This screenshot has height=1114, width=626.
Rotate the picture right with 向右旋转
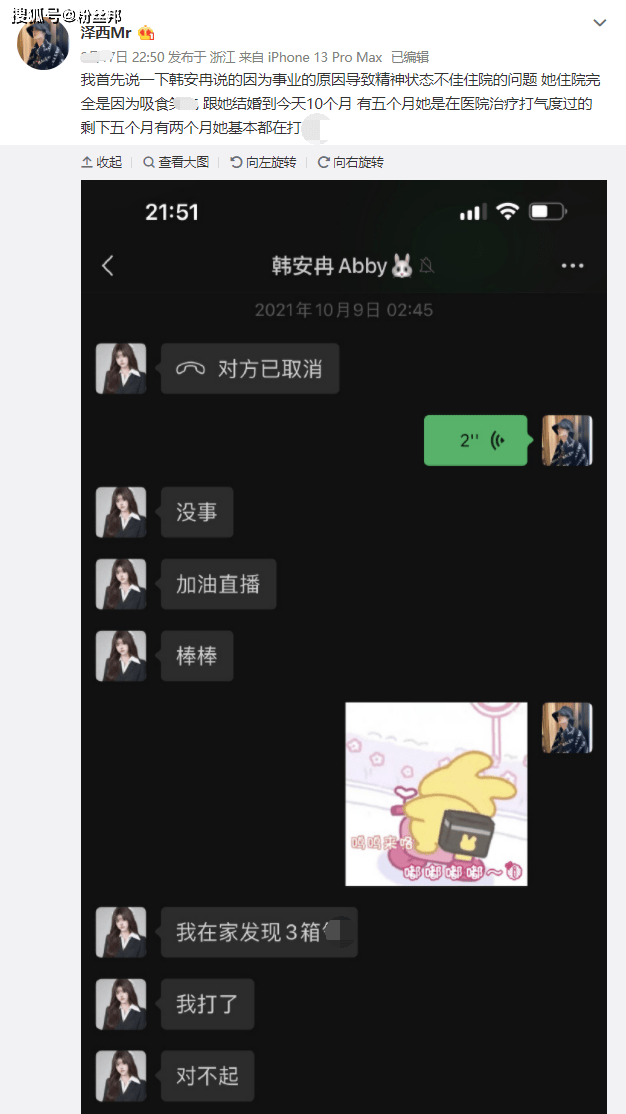(x=350, y=162)
